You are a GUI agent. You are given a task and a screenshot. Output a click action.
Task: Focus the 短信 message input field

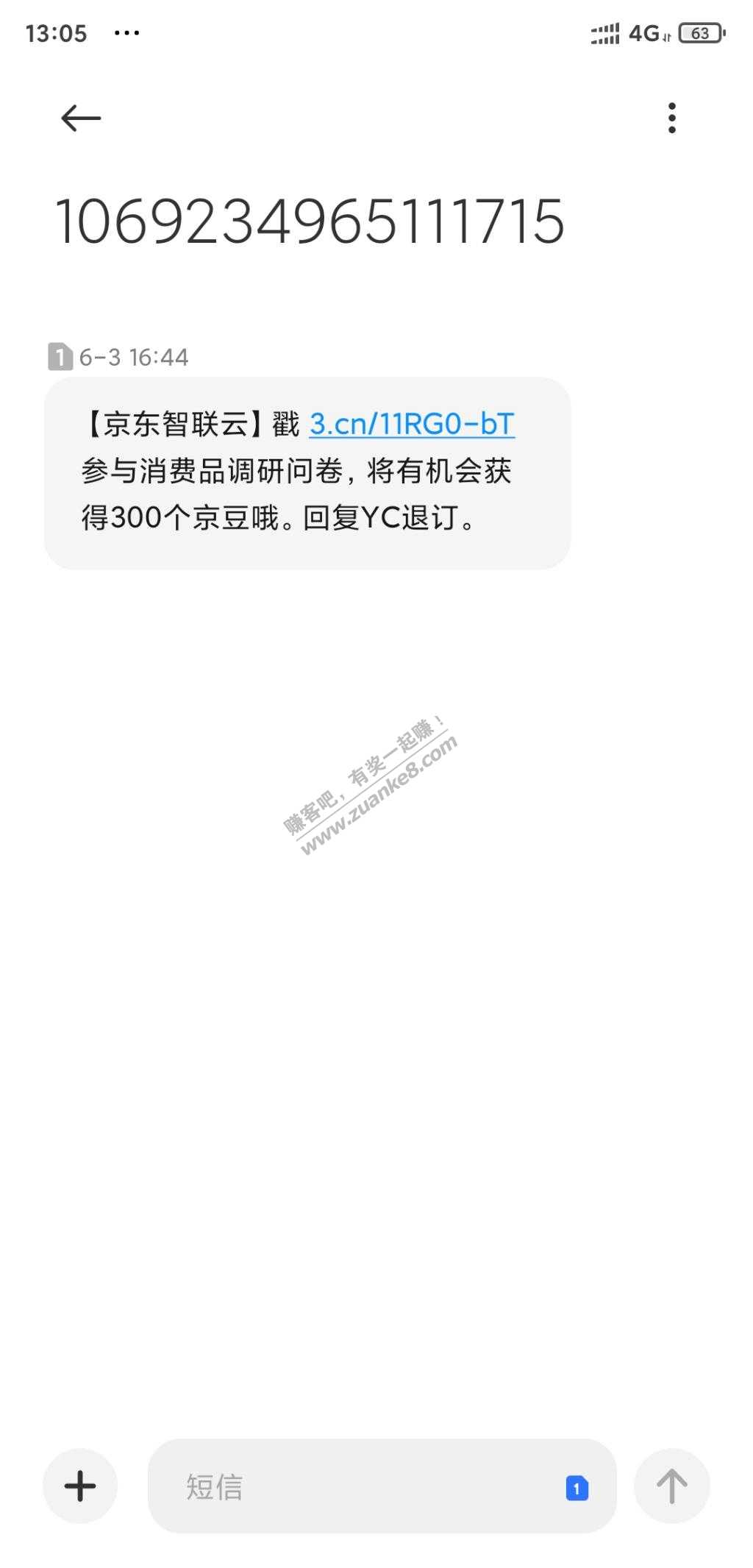[x=353, y=1486]
